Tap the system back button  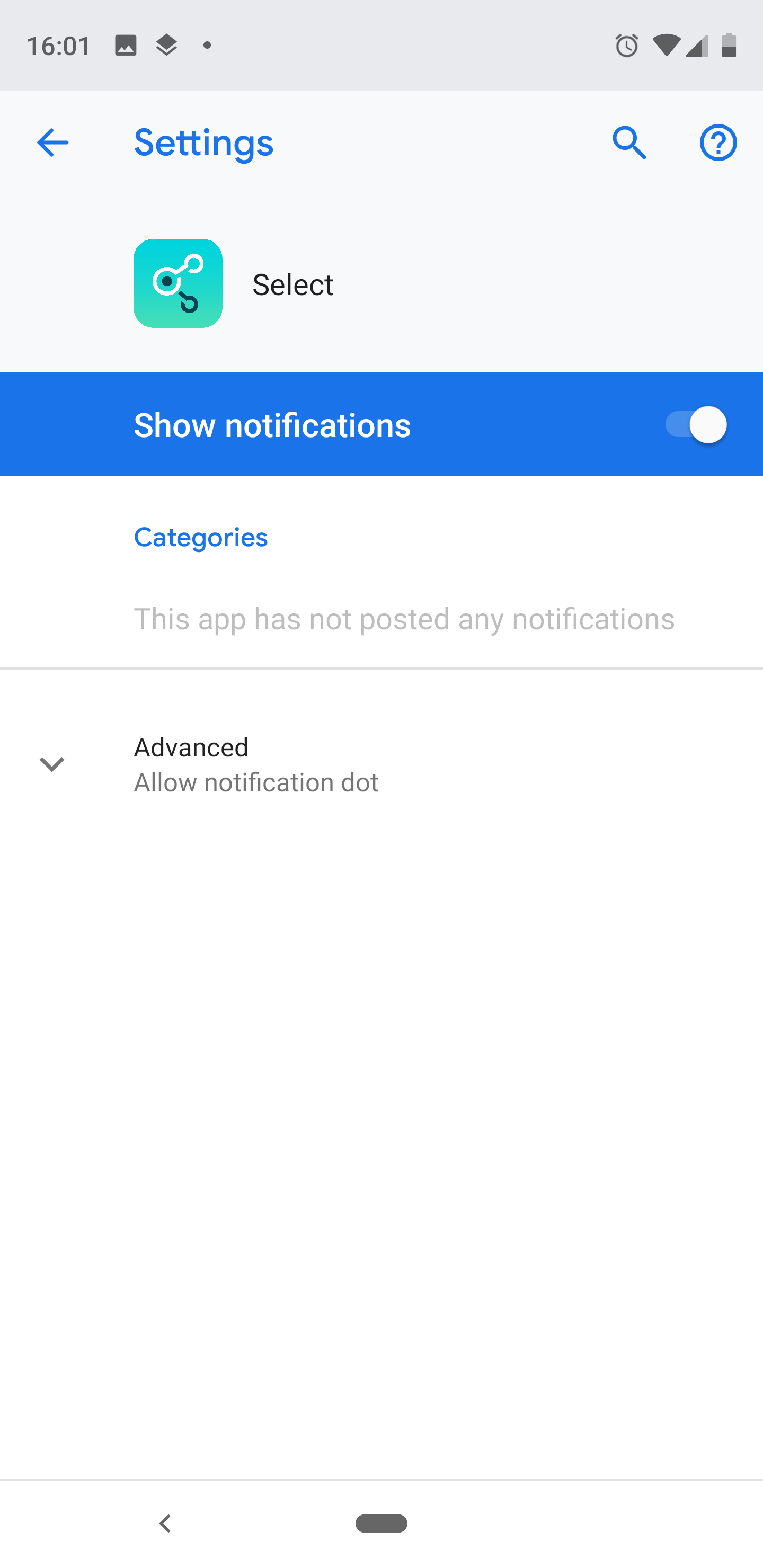pyautogui.click(x=164, y=1523)
